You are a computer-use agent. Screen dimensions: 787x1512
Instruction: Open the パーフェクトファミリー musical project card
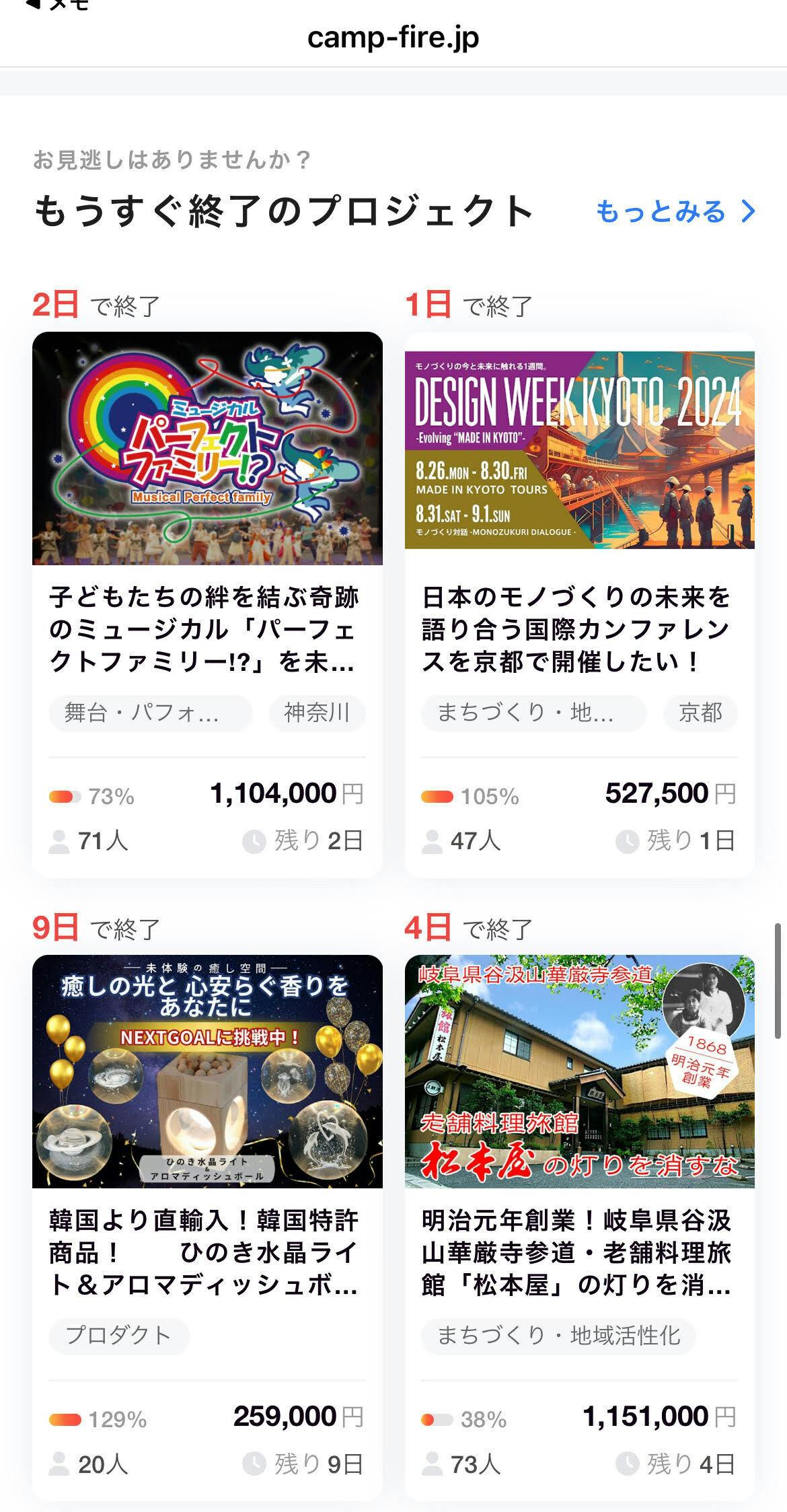pyautogui.click(x=207, y=449)
